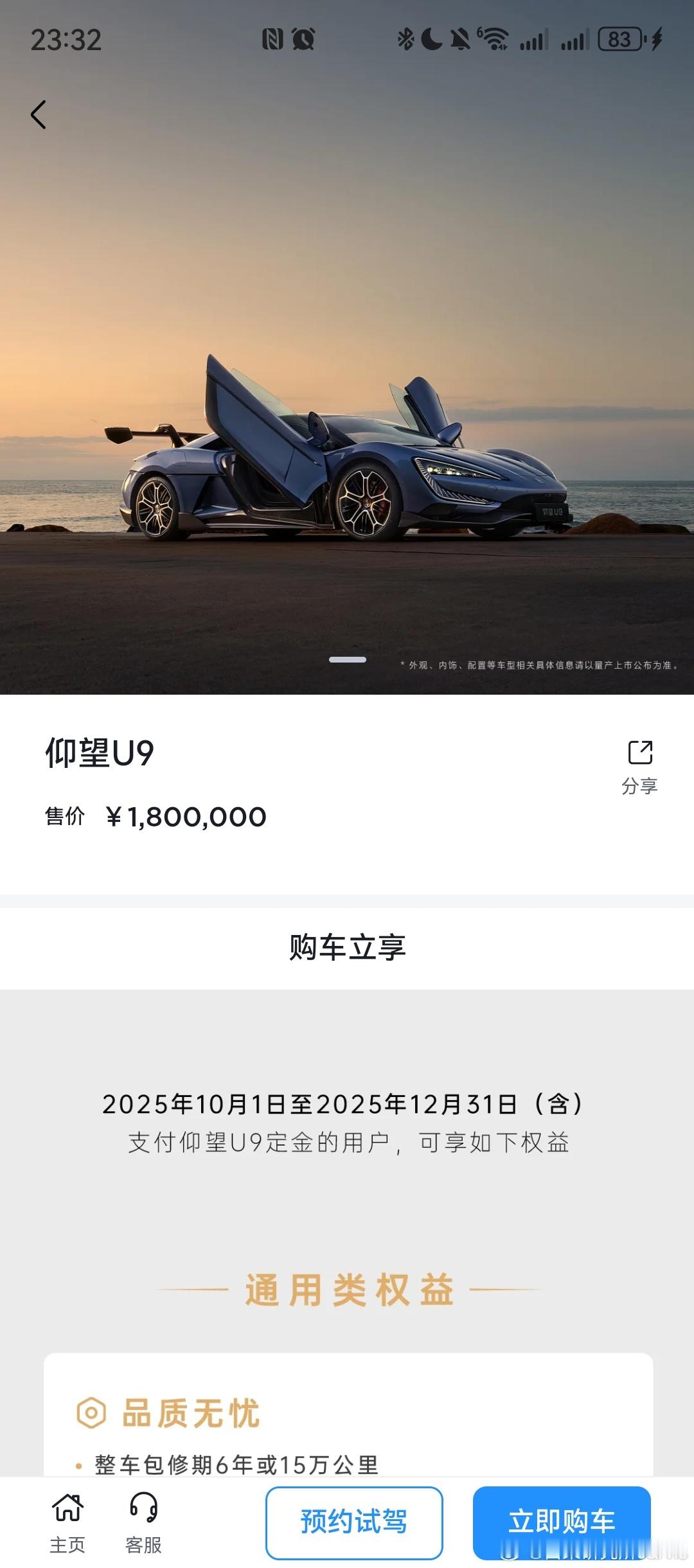
Task: Tap 预约试驾 to book a test drive
Action: coord(354,1522)
